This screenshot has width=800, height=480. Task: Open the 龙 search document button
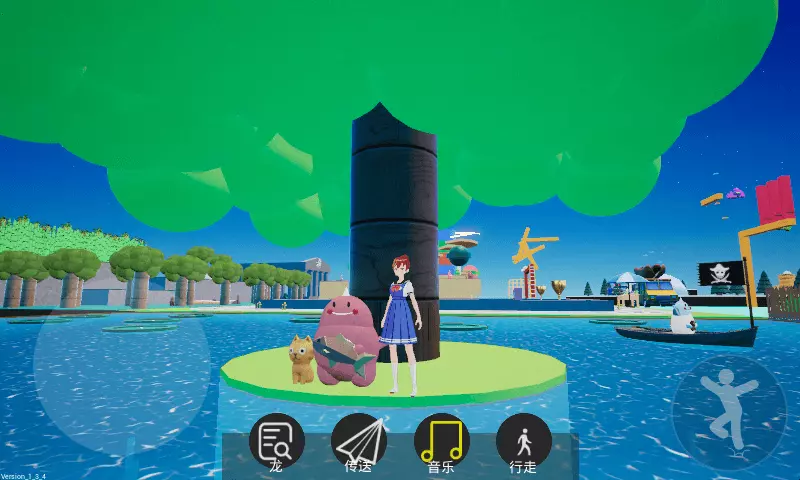point(276,442)
